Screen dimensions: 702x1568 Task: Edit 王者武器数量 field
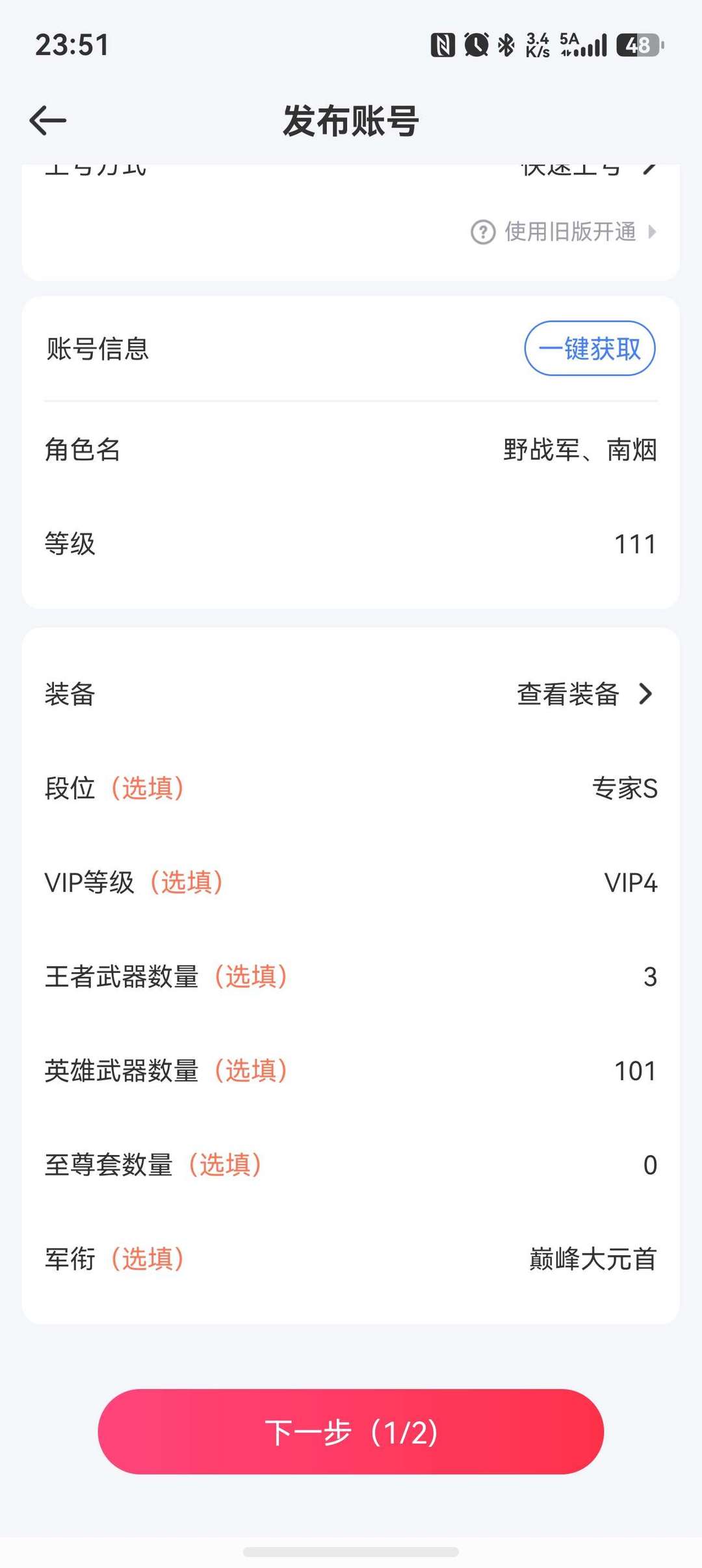649,977
